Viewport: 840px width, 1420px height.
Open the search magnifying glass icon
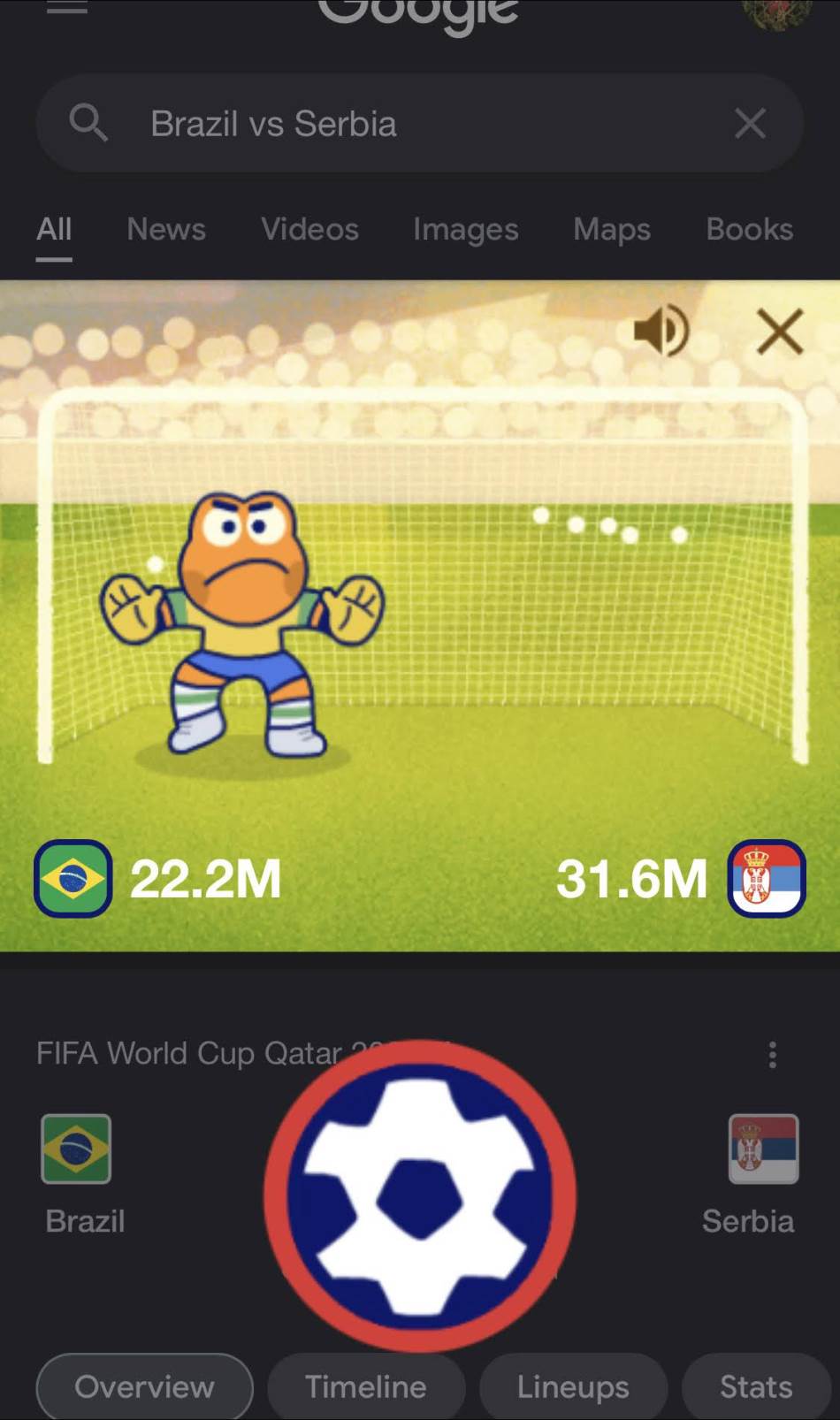click(88, 123)
